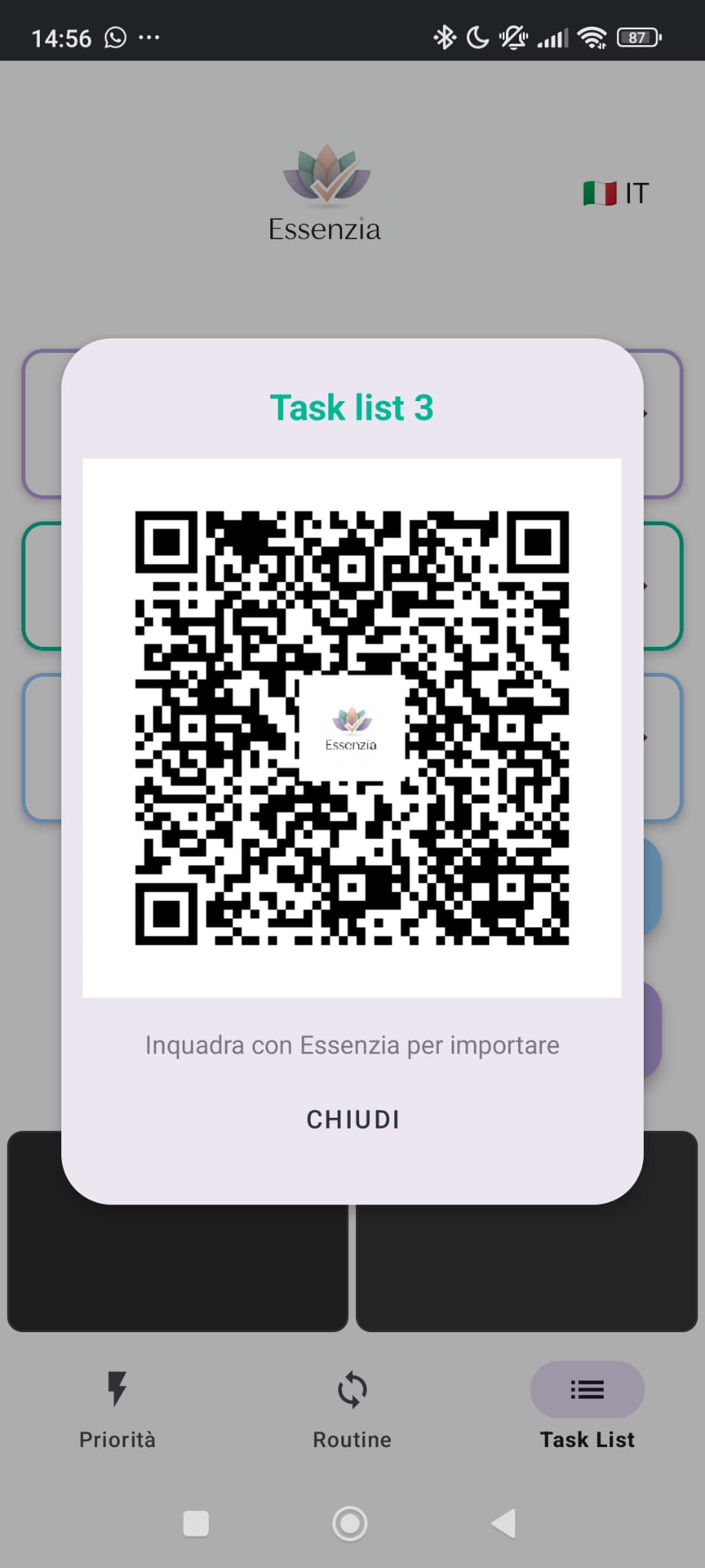Switch to the Priorità tab
This screenshot has height=1568, width=705.
tap(117, 1410)
